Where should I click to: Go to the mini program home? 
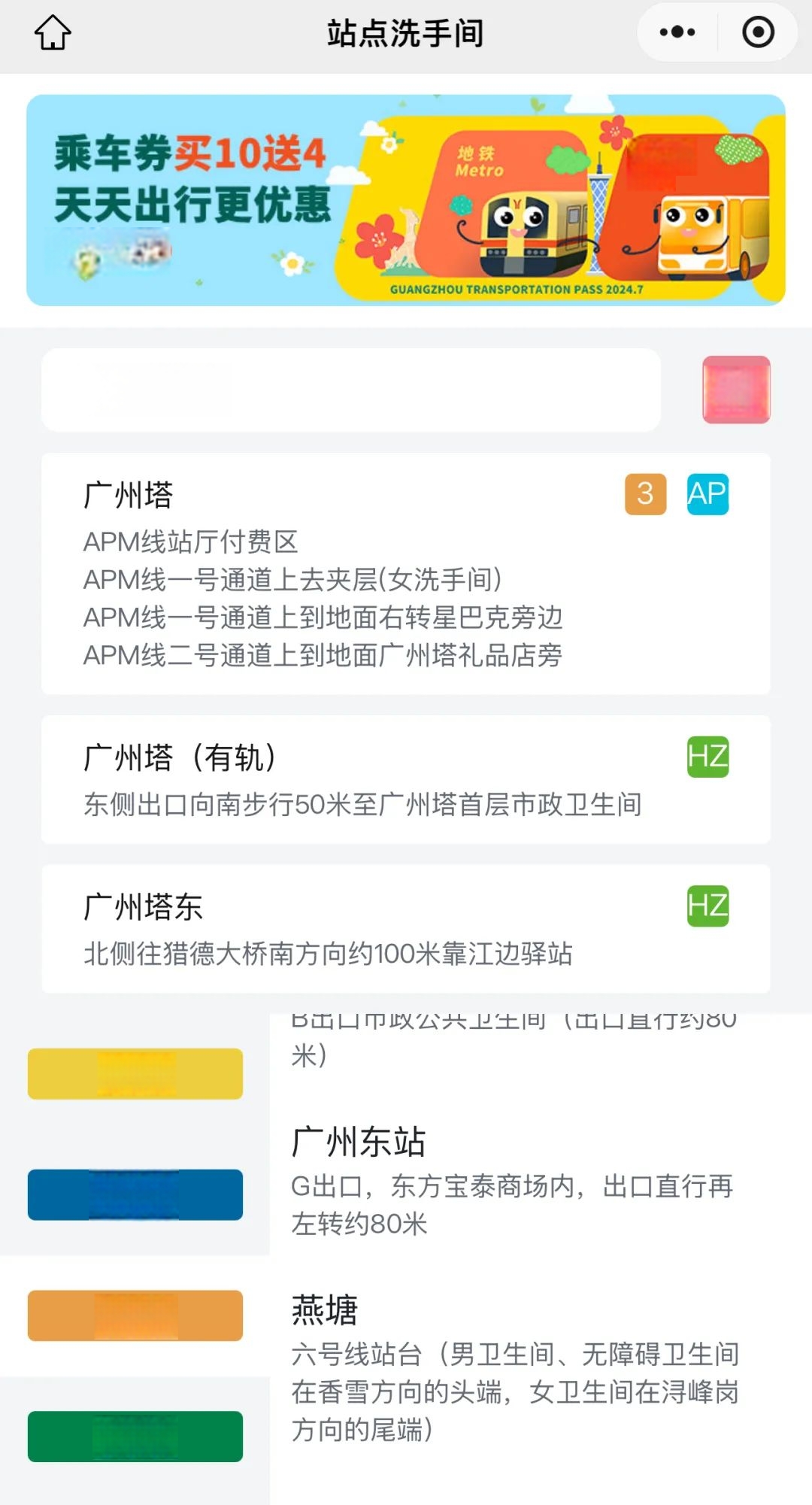53,33
